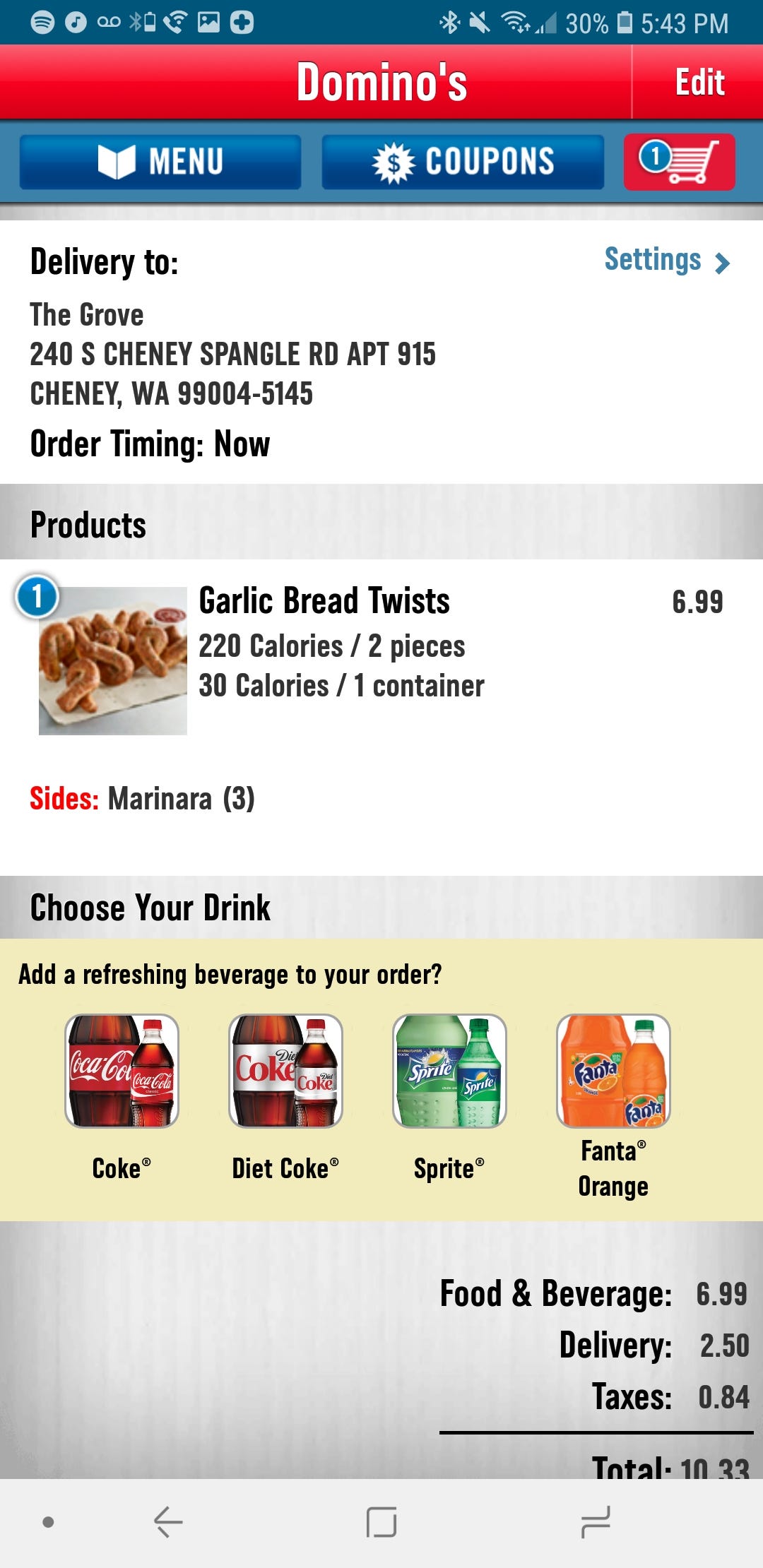The height and width of the screenshot is (1568, 763).
Task: Open the shopping cart
Action: coord(679,162)
